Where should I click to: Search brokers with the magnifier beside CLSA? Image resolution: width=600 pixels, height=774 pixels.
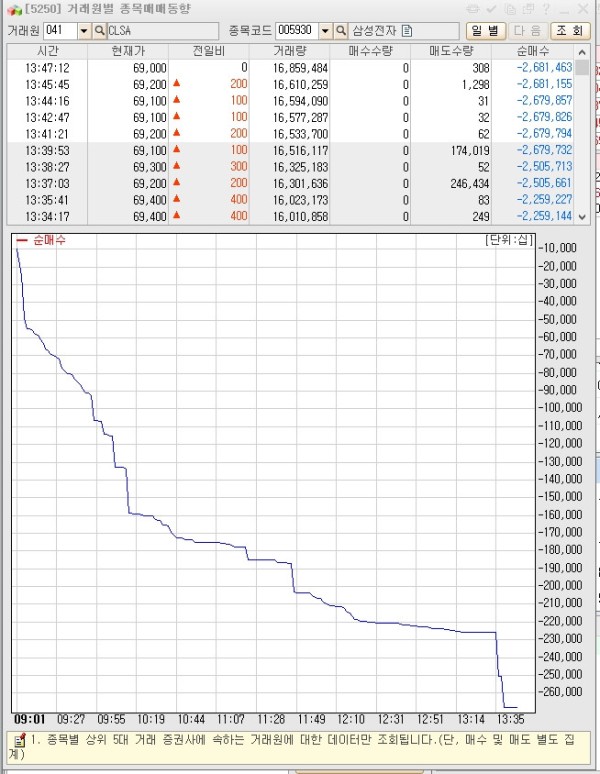point(99,31)
